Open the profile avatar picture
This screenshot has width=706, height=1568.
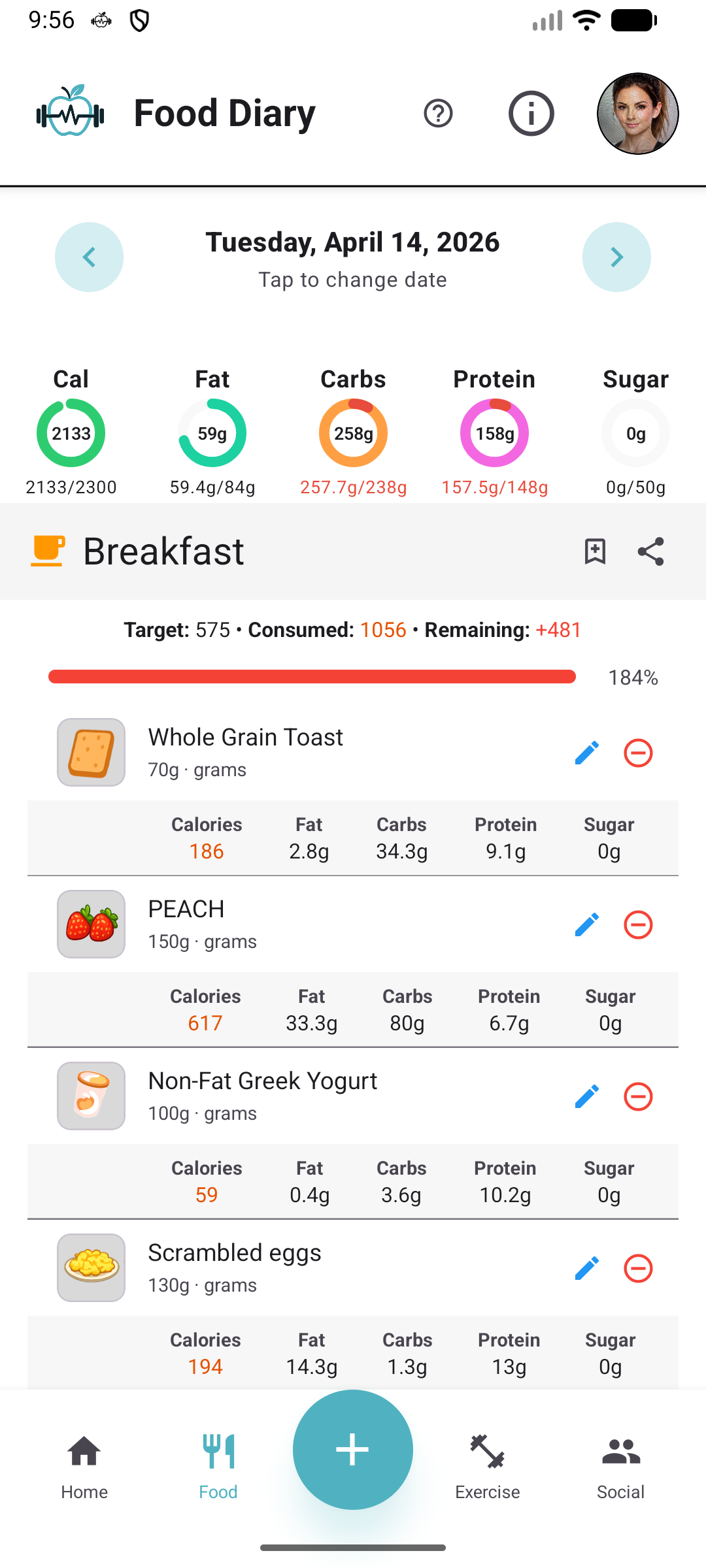[x=638, y=114]
